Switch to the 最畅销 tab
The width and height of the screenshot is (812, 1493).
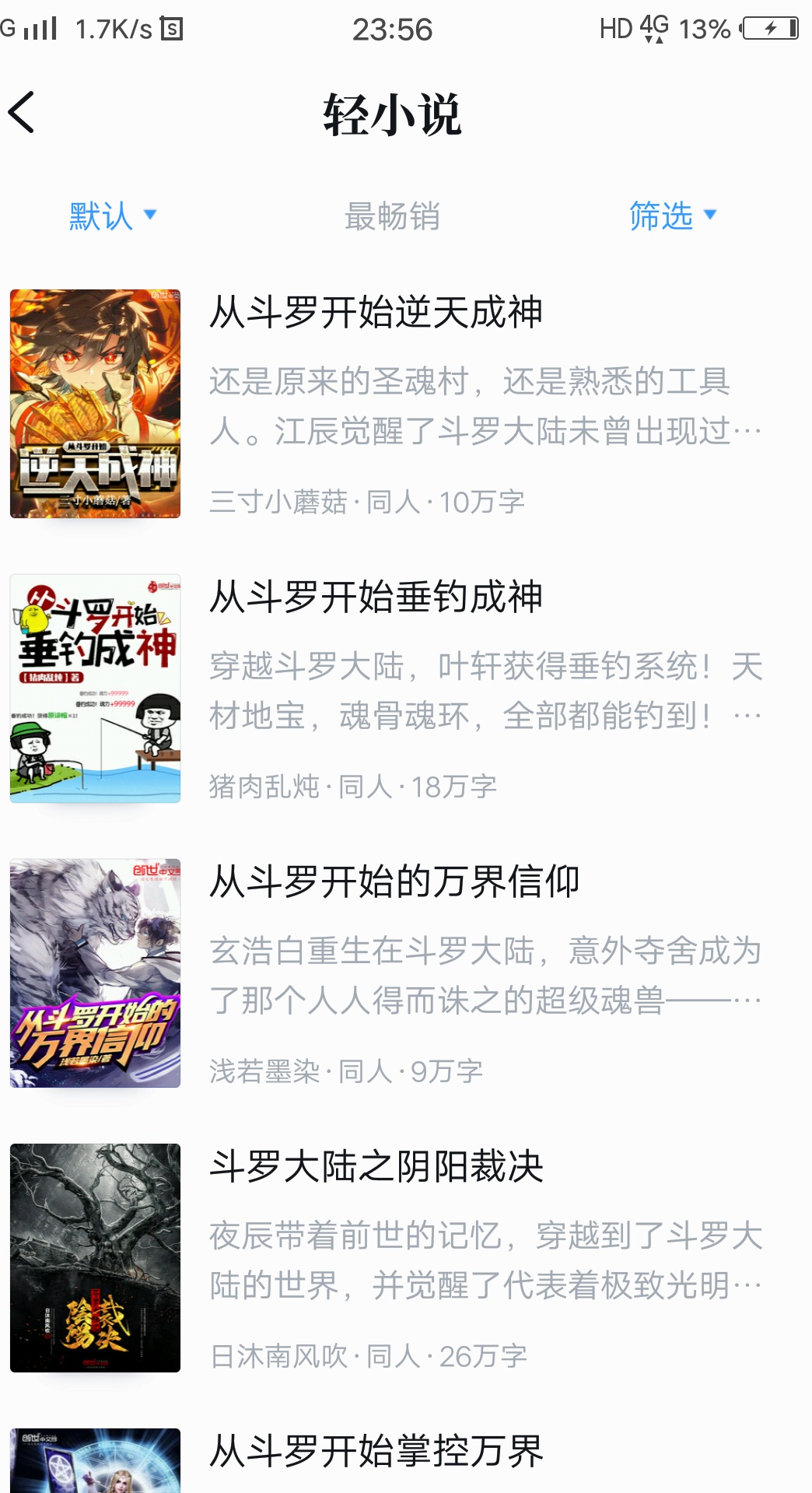392,216
